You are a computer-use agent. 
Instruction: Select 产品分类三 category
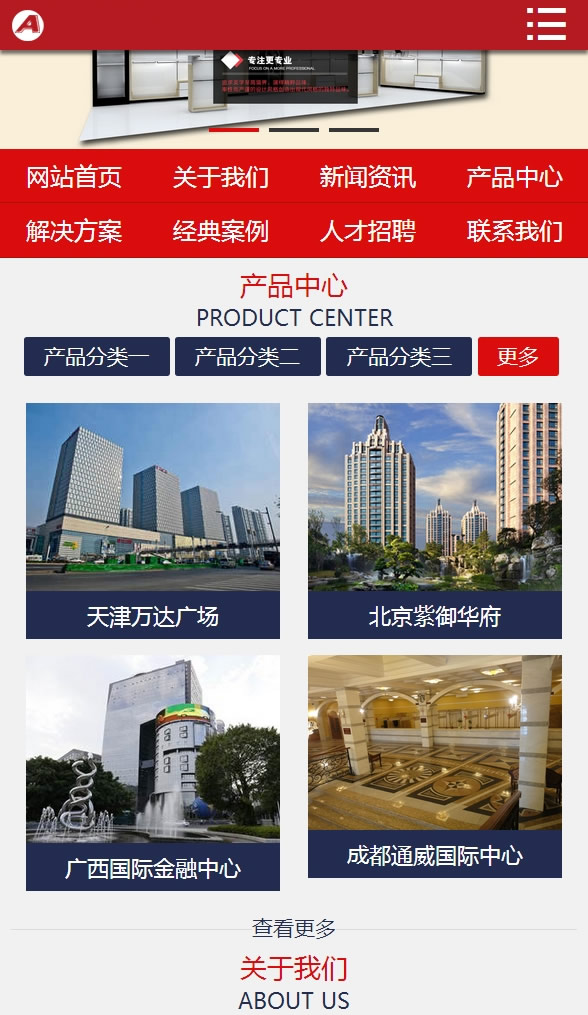coord(398,356)
